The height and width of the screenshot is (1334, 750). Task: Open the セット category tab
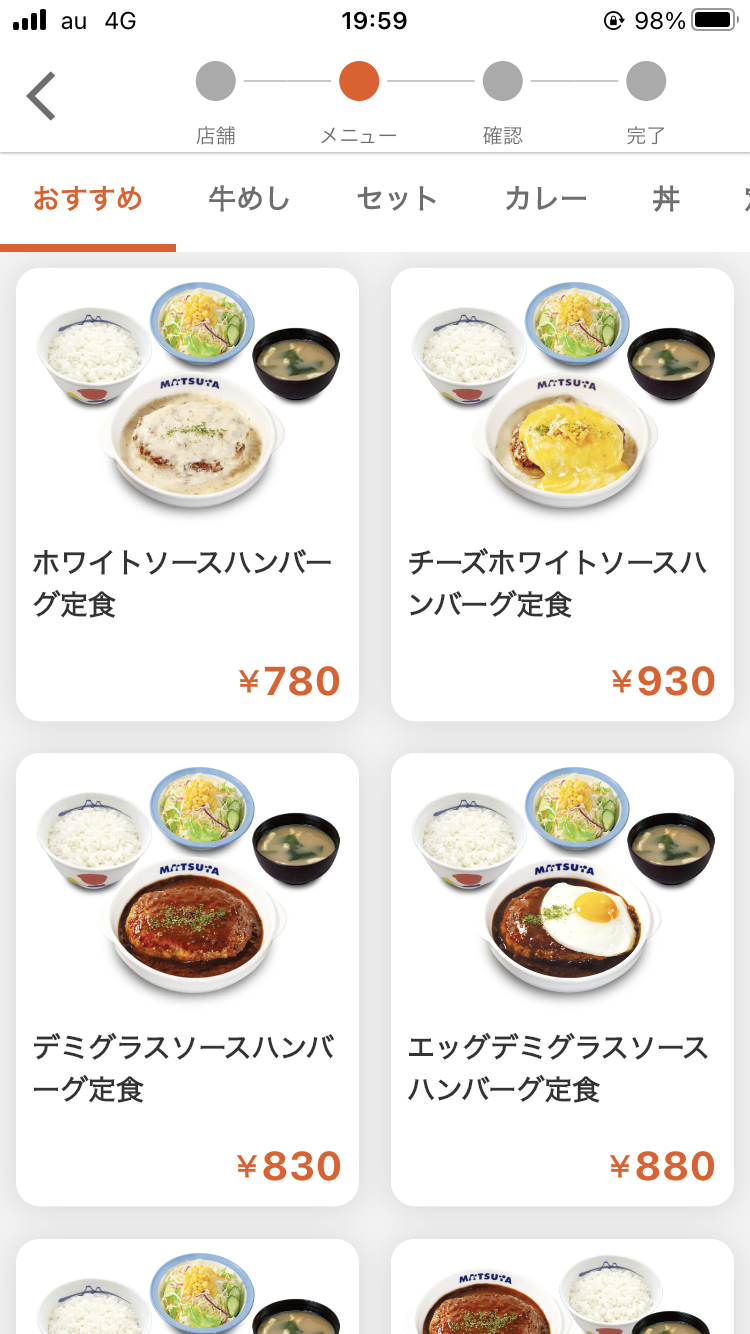397,200
